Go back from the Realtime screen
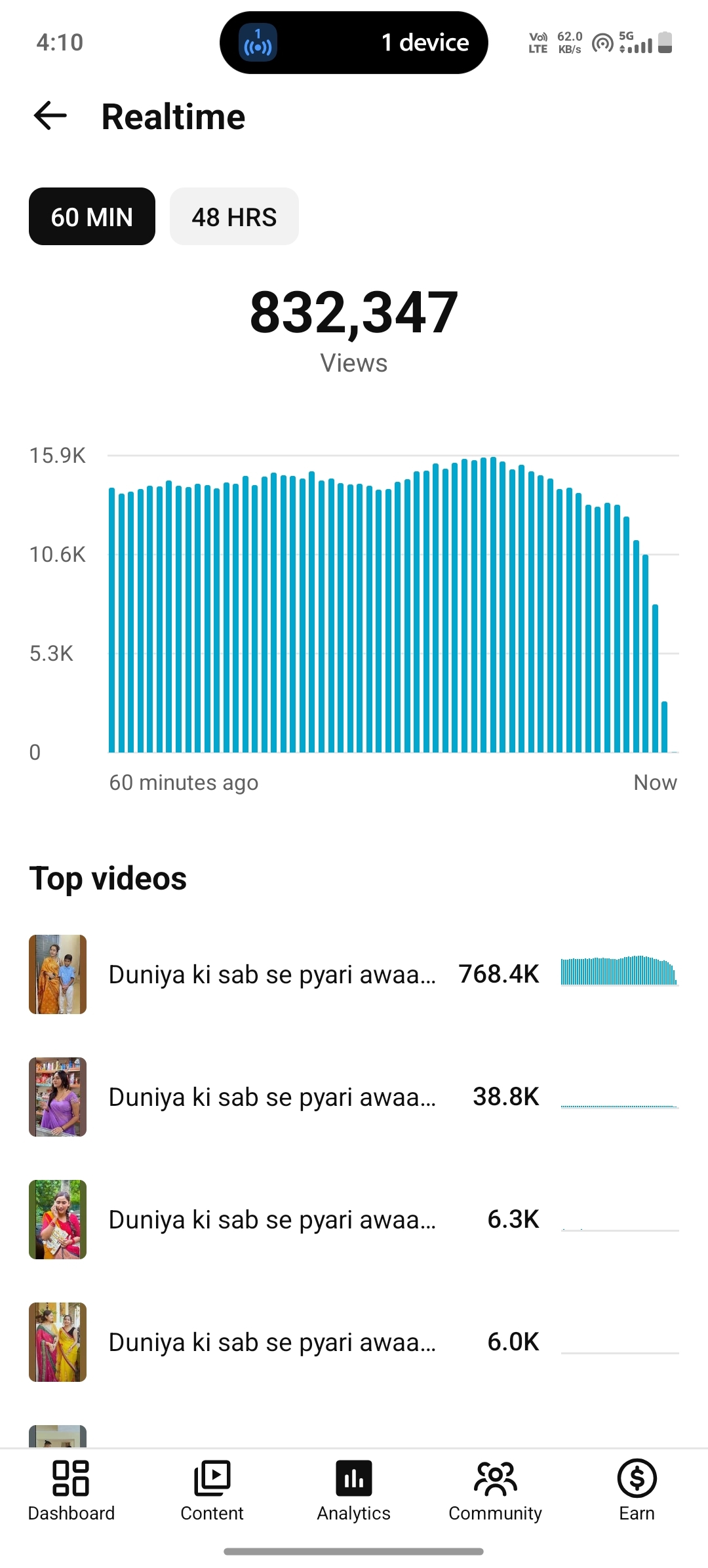708x1568 pixels. tap(50, 116)
